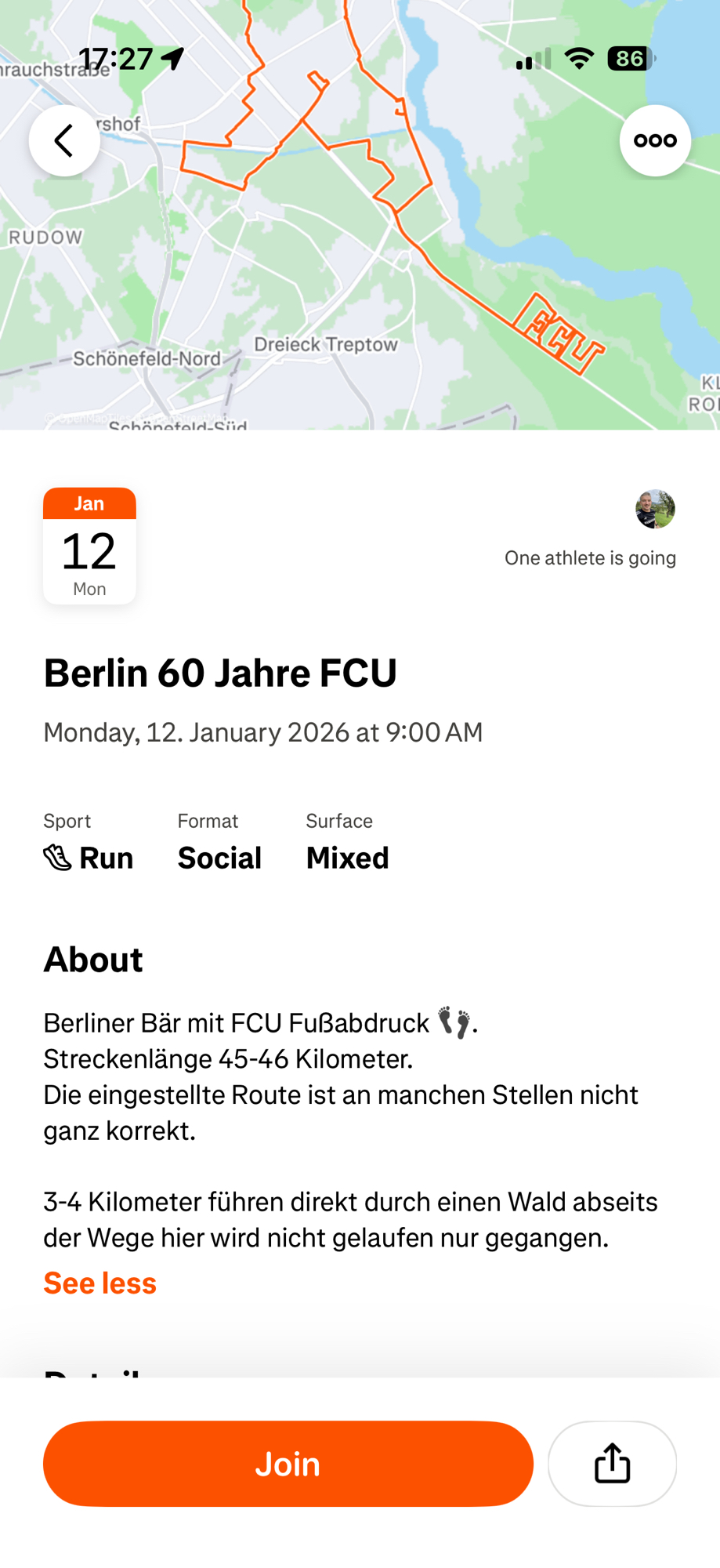Go back using the back arrow
Screen dimensions: 720x1568
coord(64,141)
